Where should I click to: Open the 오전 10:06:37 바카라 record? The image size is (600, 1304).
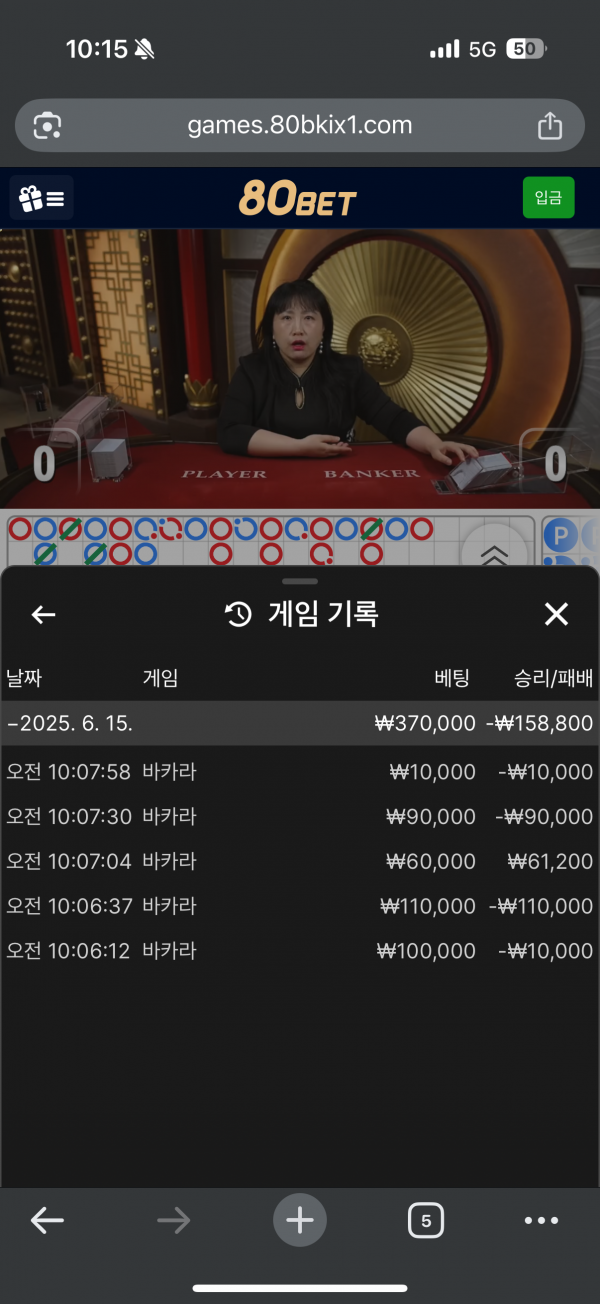[x=300, y=906]
